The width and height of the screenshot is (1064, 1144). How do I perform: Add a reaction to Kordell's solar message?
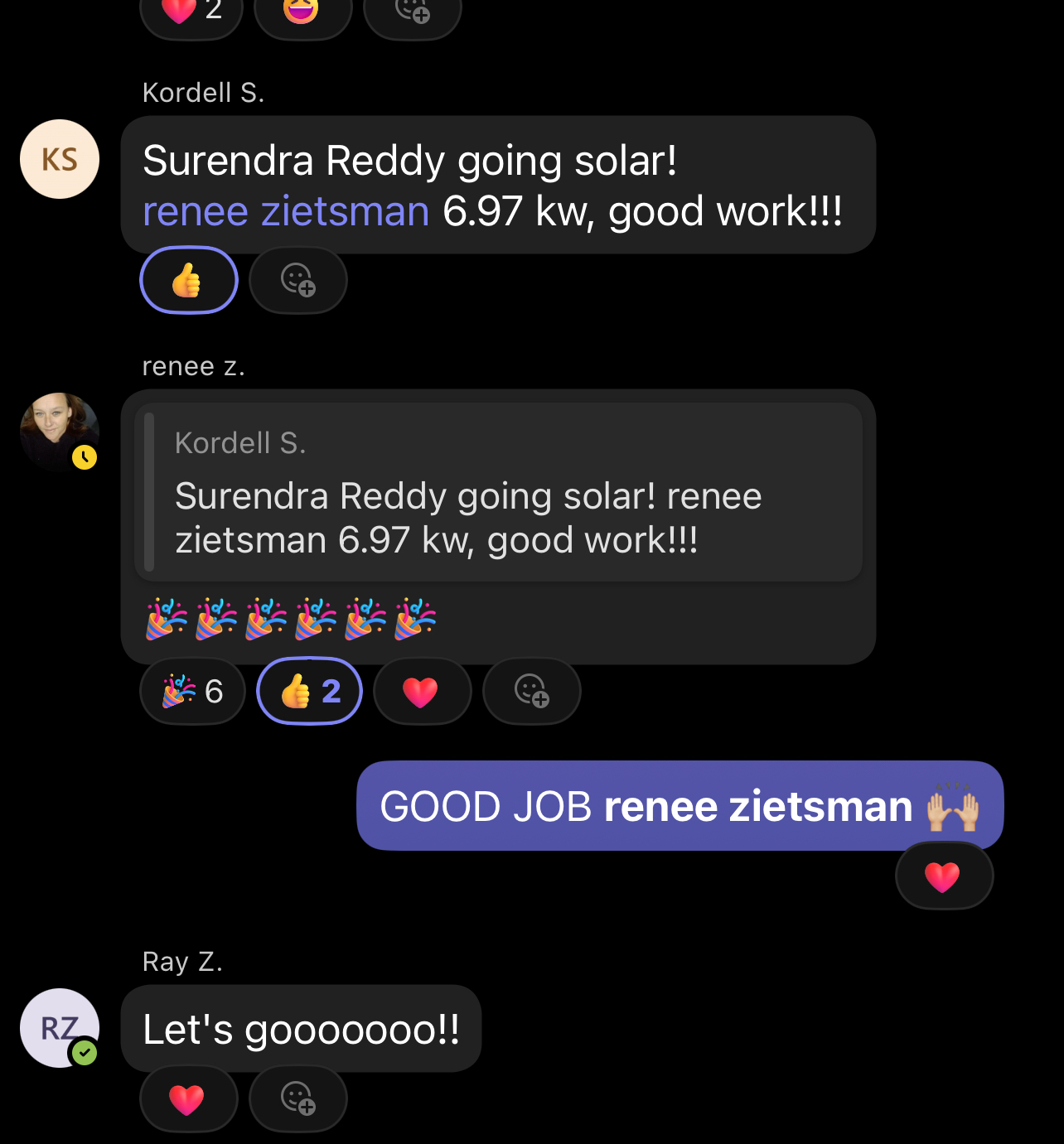pyautogui.click(x=297, y=280)
